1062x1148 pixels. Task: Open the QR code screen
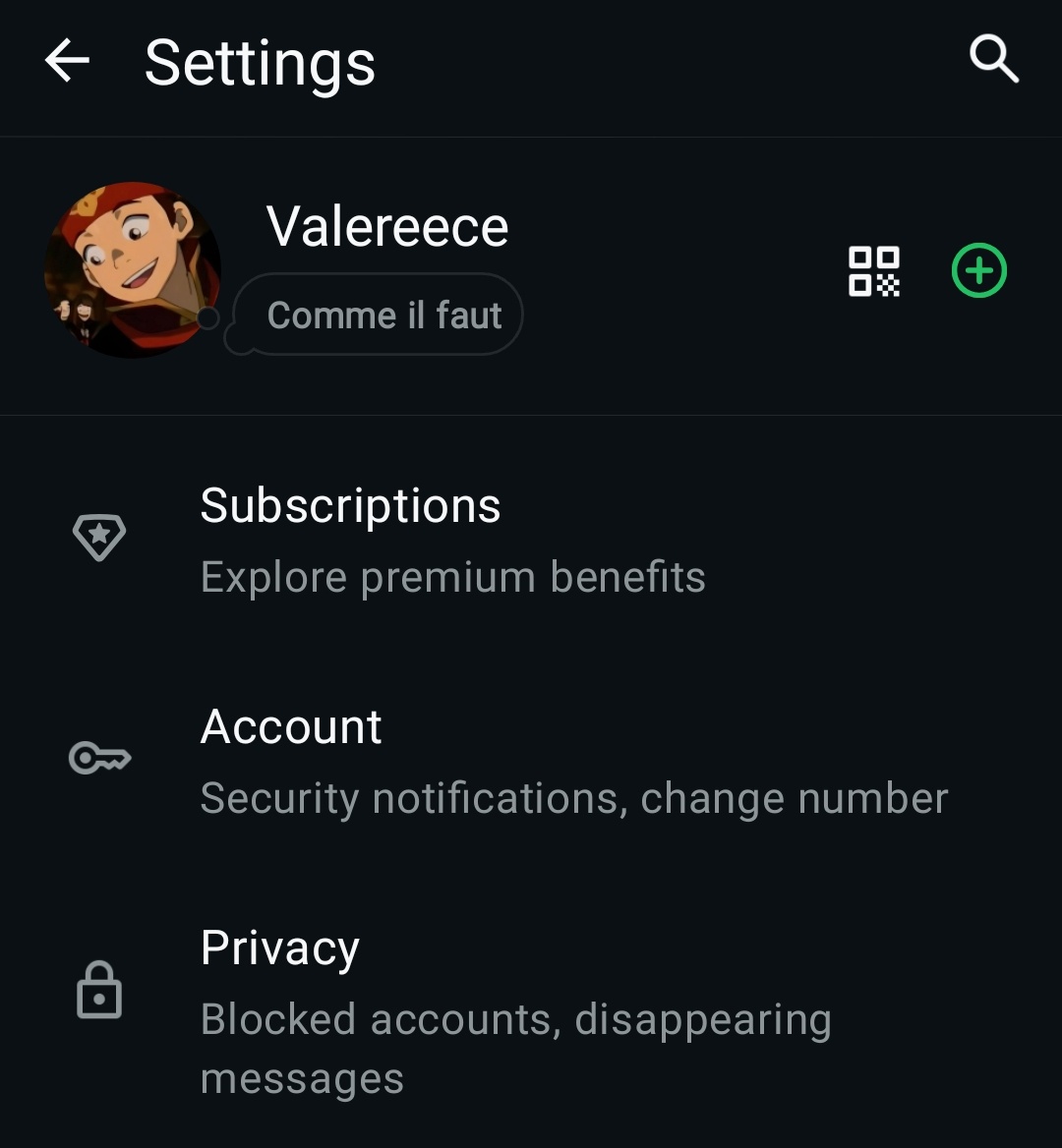tap(874, 271)
